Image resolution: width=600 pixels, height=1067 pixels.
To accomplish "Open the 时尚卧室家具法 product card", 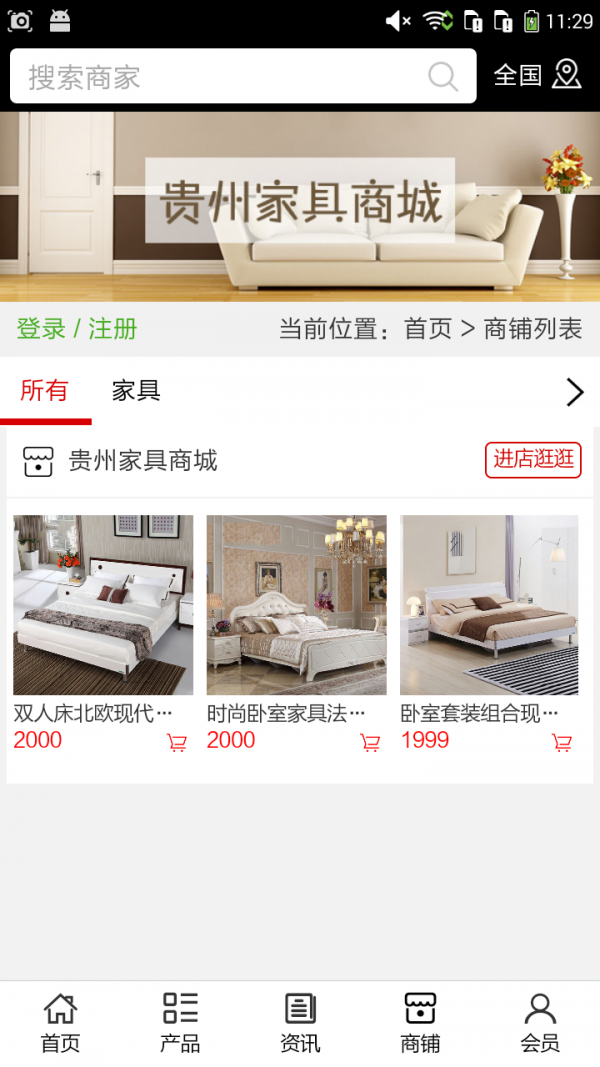I will tap(296, 605).
